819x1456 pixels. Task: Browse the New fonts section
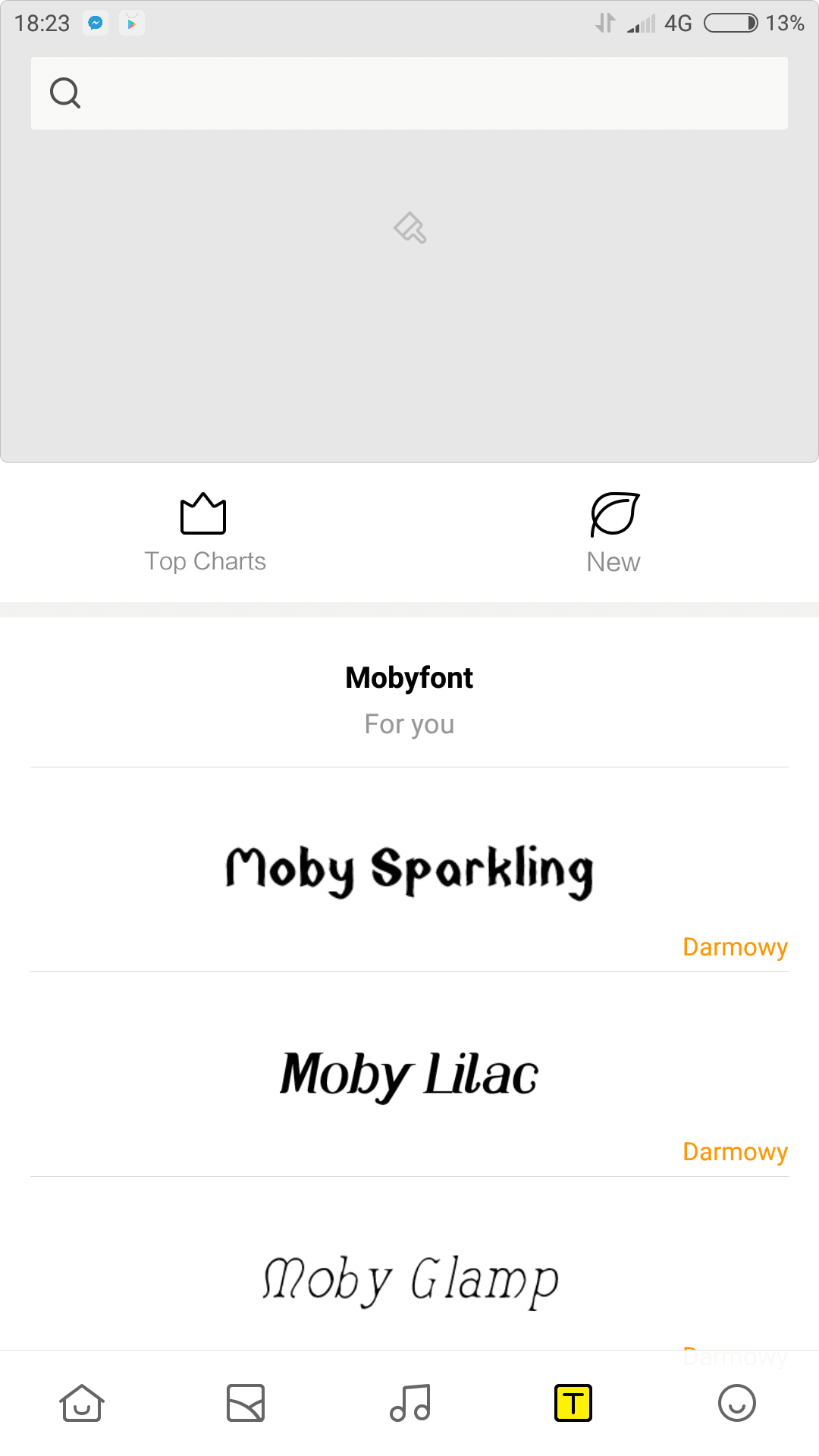(614, 533)
